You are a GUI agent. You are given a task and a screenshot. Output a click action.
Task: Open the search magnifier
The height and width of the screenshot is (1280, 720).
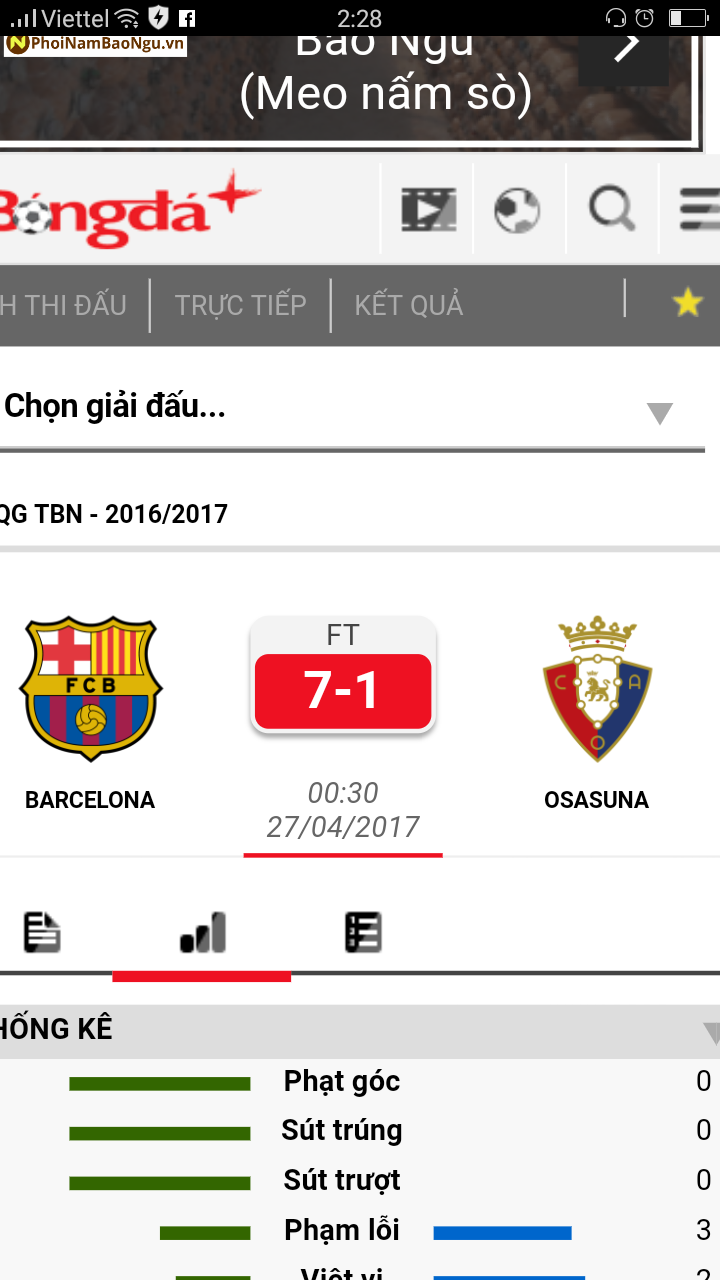[612, 209]
